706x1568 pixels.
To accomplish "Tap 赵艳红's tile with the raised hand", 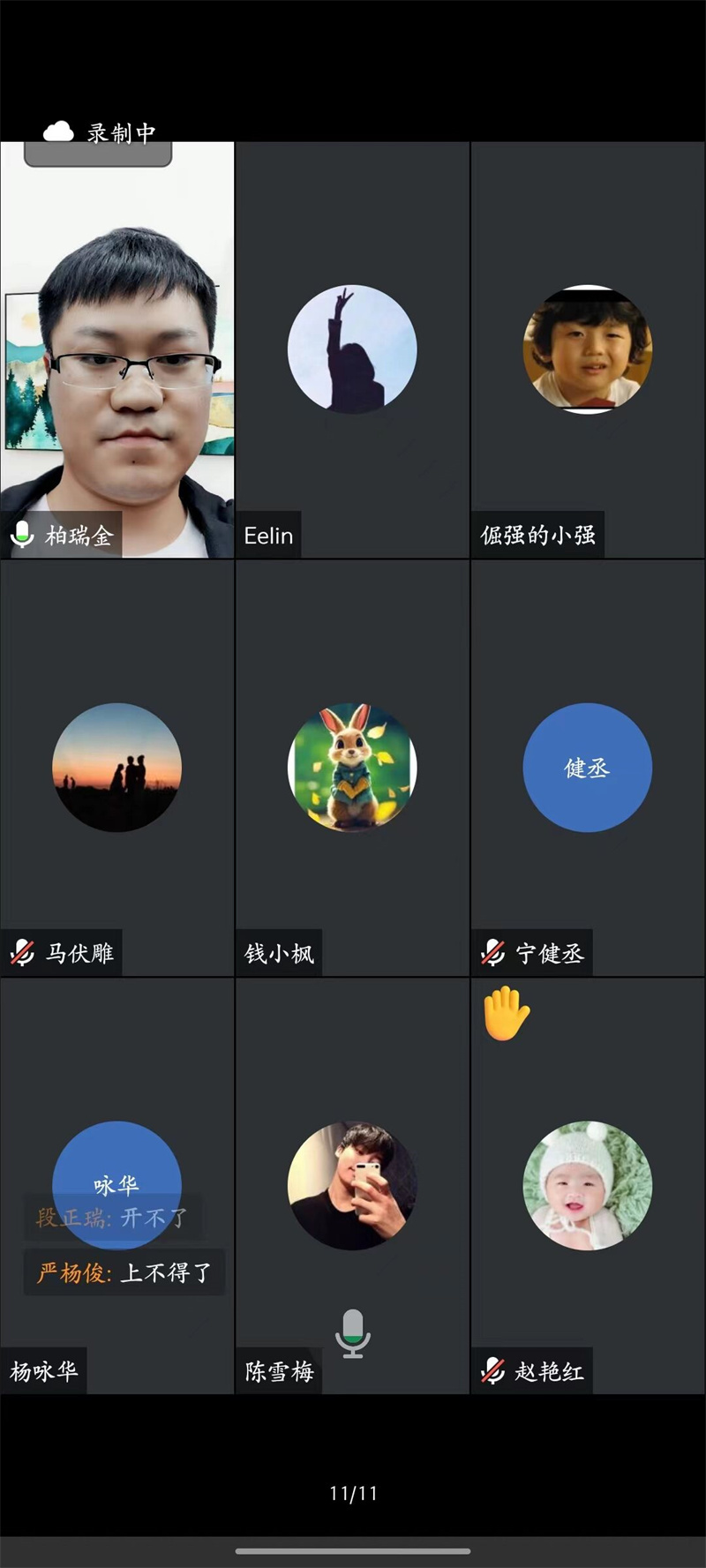I will click(588, 1185).
